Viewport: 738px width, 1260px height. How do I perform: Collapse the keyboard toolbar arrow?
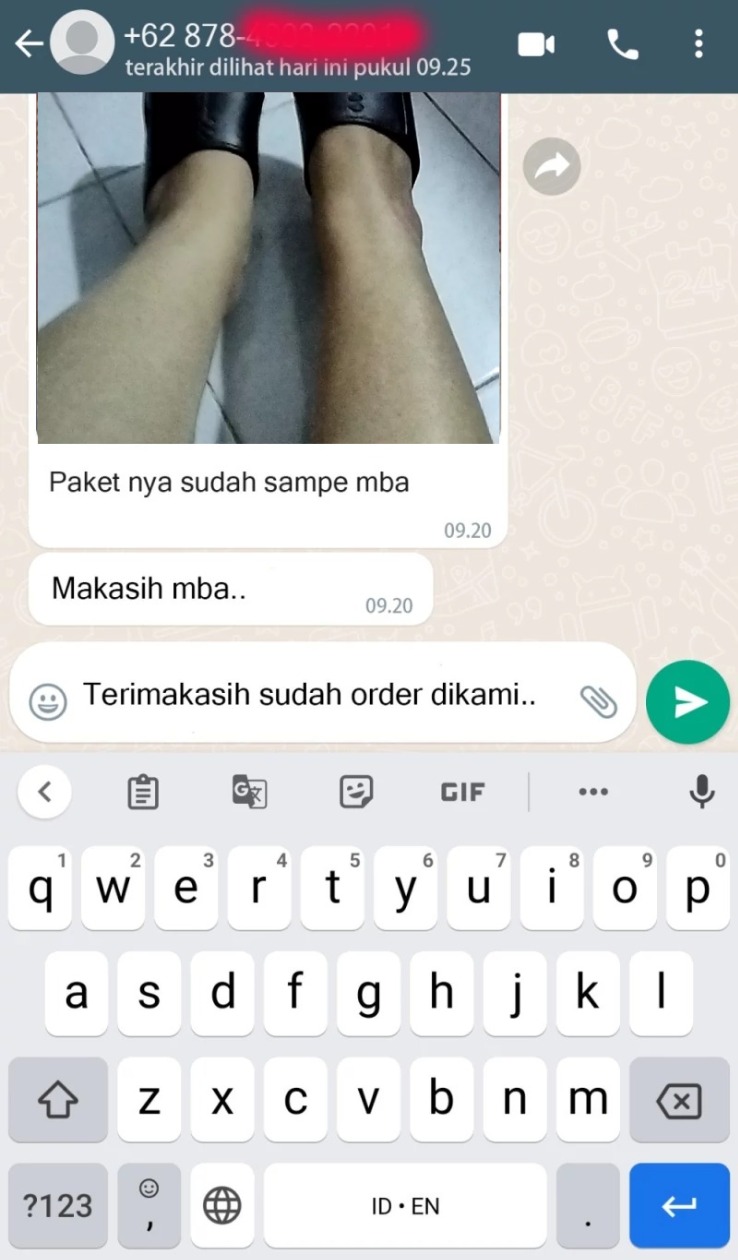[44, 793]
